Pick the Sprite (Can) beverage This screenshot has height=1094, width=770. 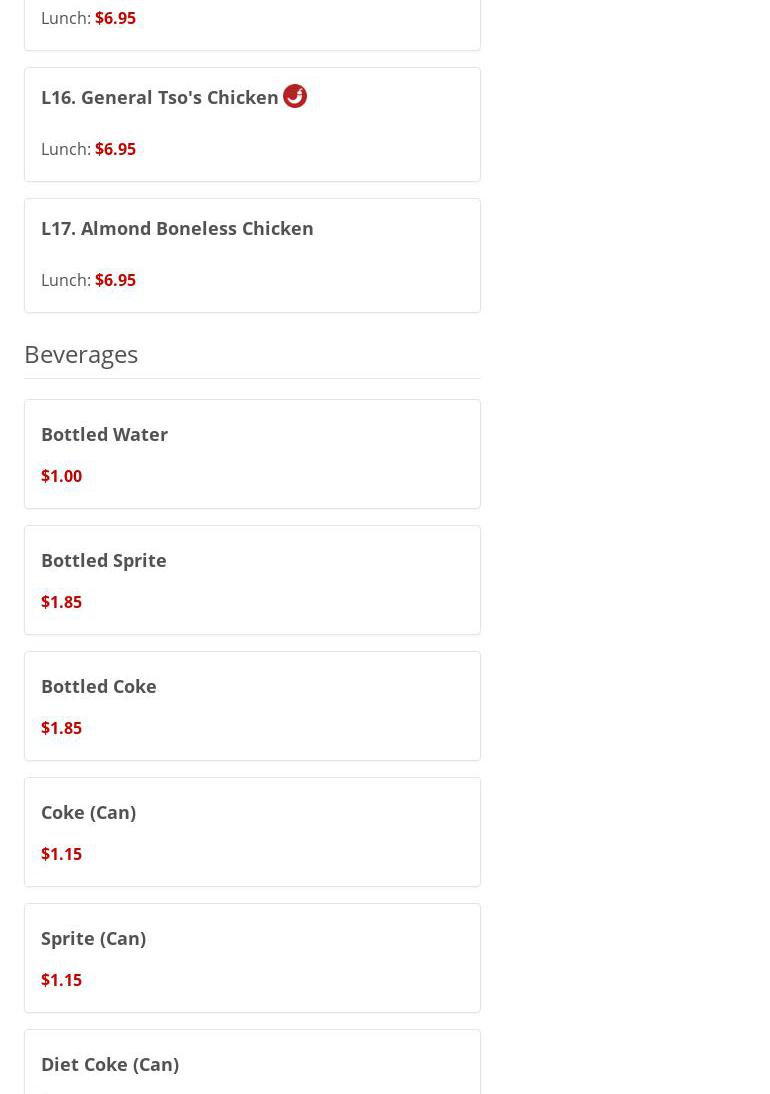(252, 958)
